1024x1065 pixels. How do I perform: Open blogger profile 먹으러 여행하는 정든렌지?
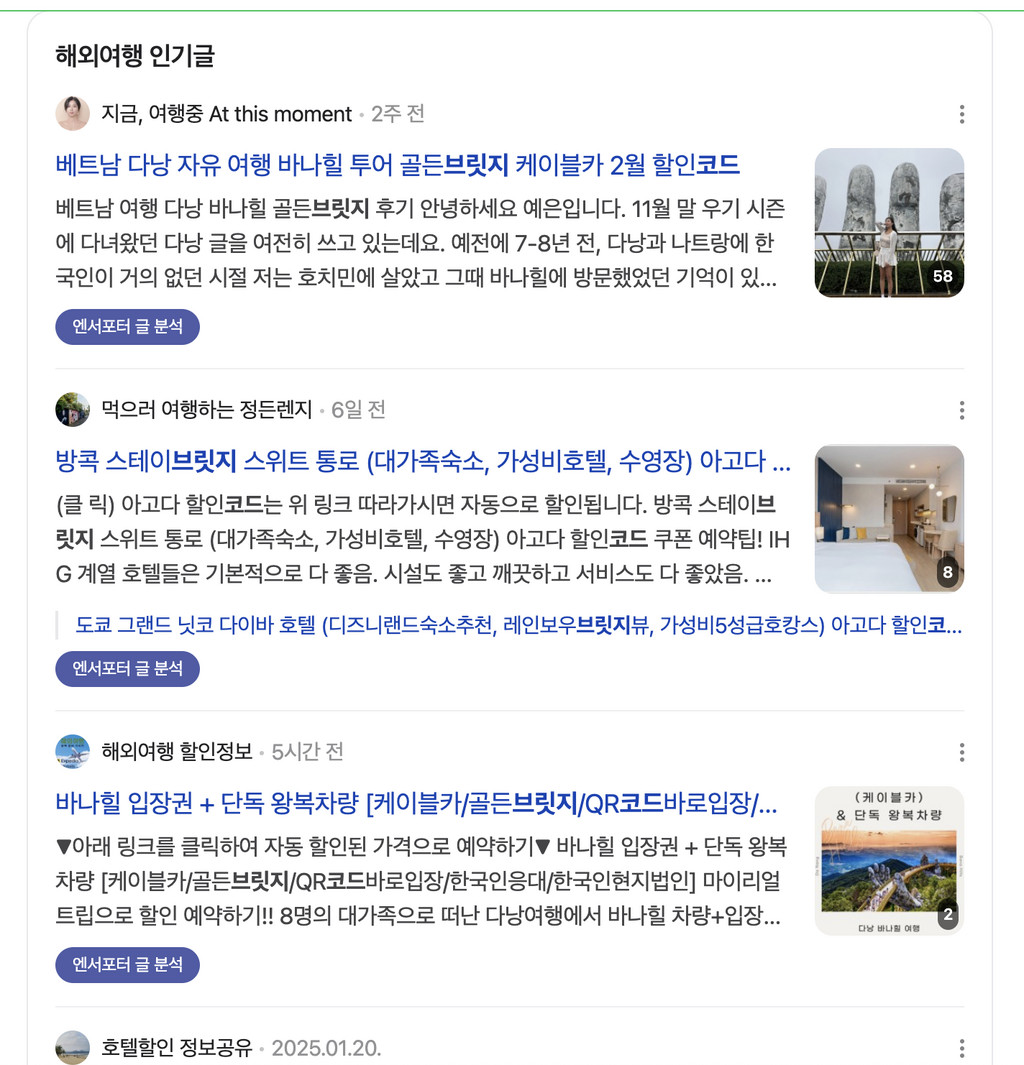pyautogui.click(x=206, y=410)
